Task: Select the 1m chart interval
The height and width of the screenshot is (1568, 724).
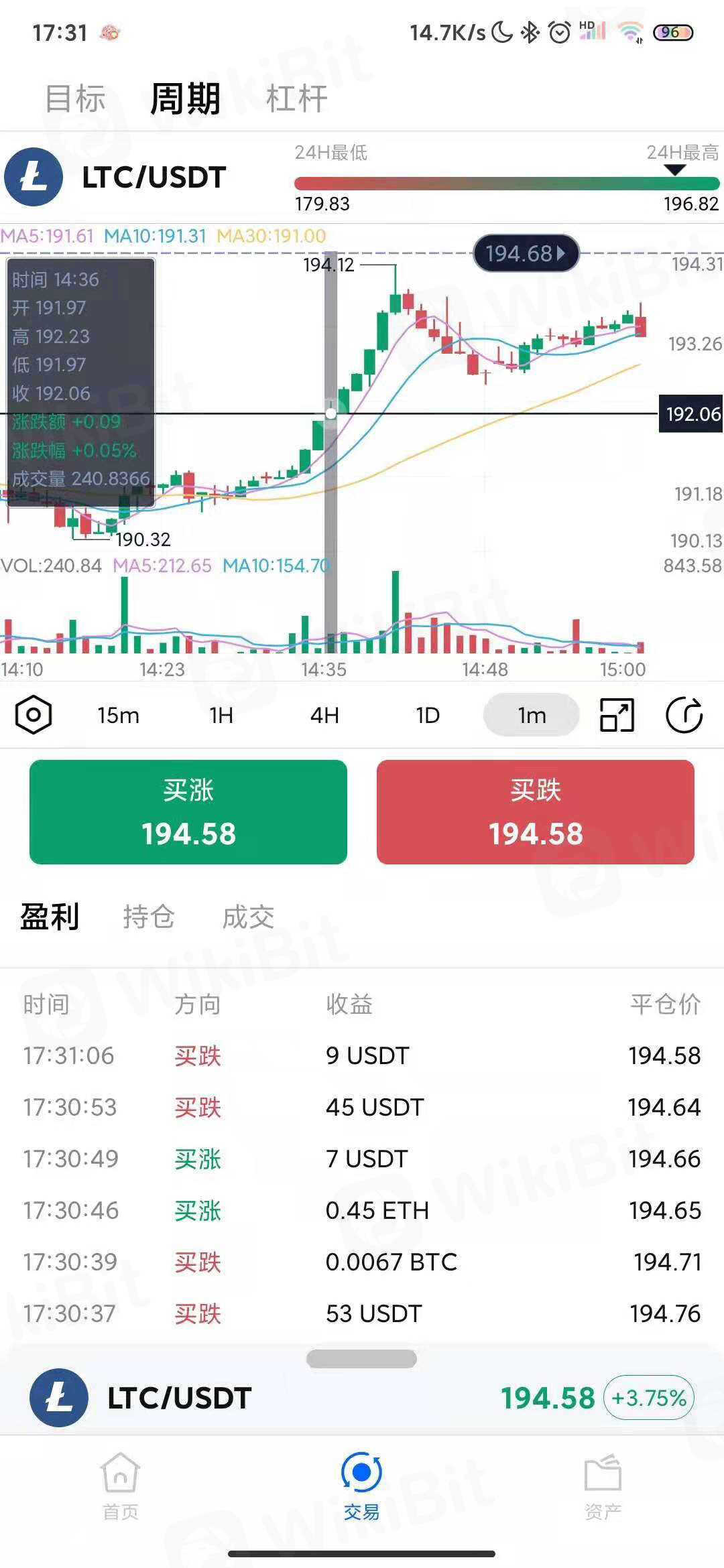Action: pos(531,716)
